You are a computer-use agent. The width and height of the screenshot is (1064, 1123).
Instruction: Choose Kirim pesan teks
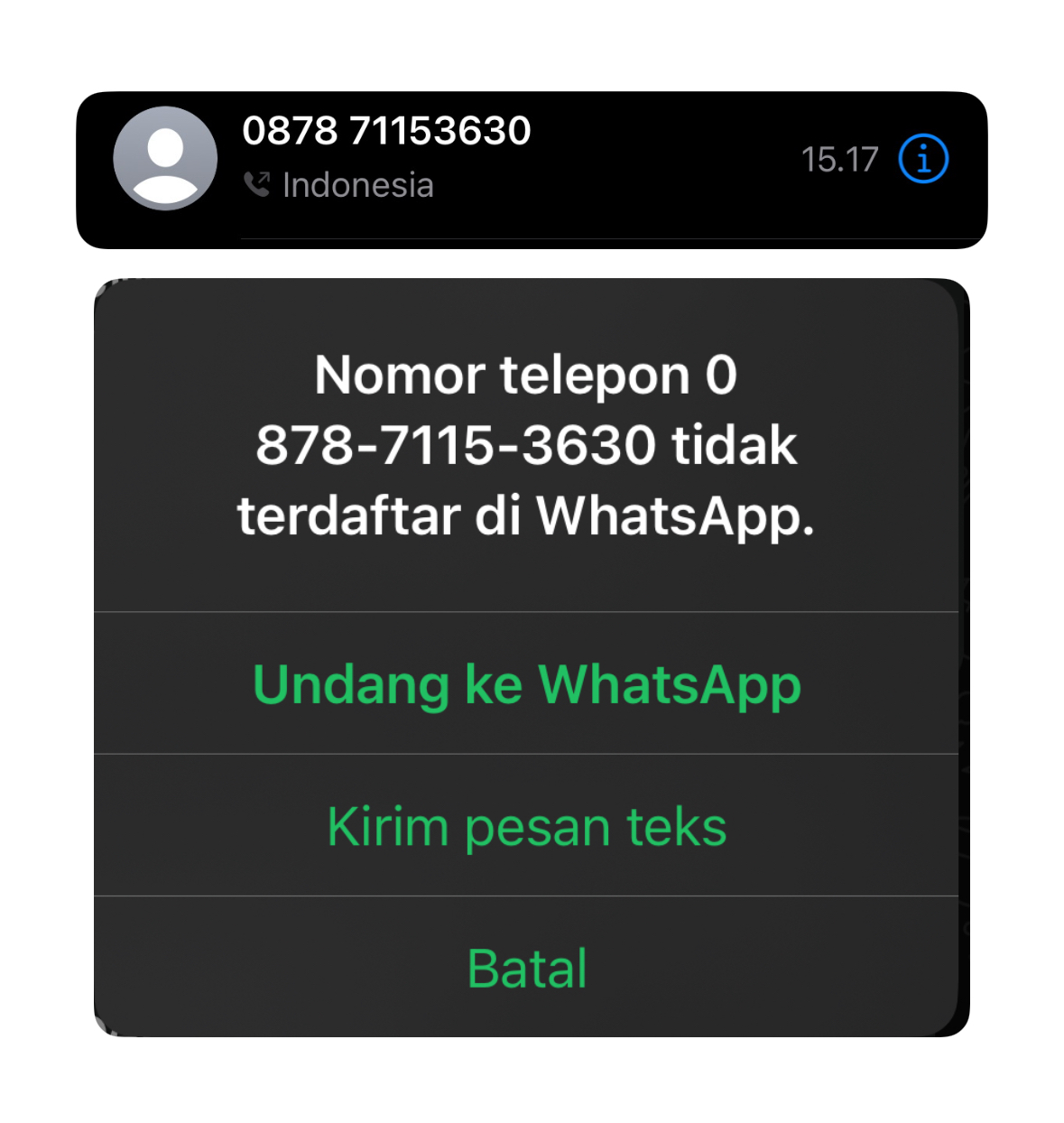526,826
